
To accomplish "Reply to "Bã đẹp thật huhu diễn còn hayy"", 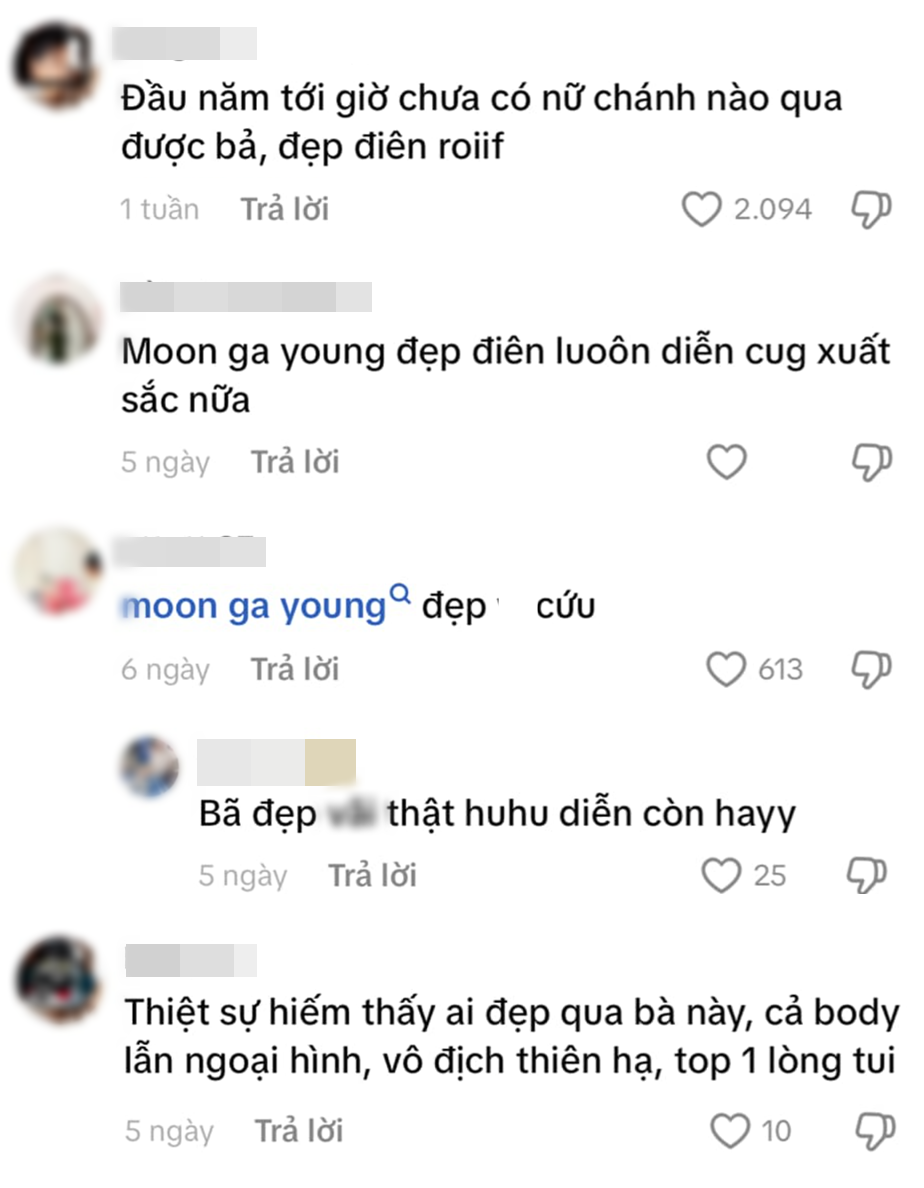I will click(x=372, y=876).
